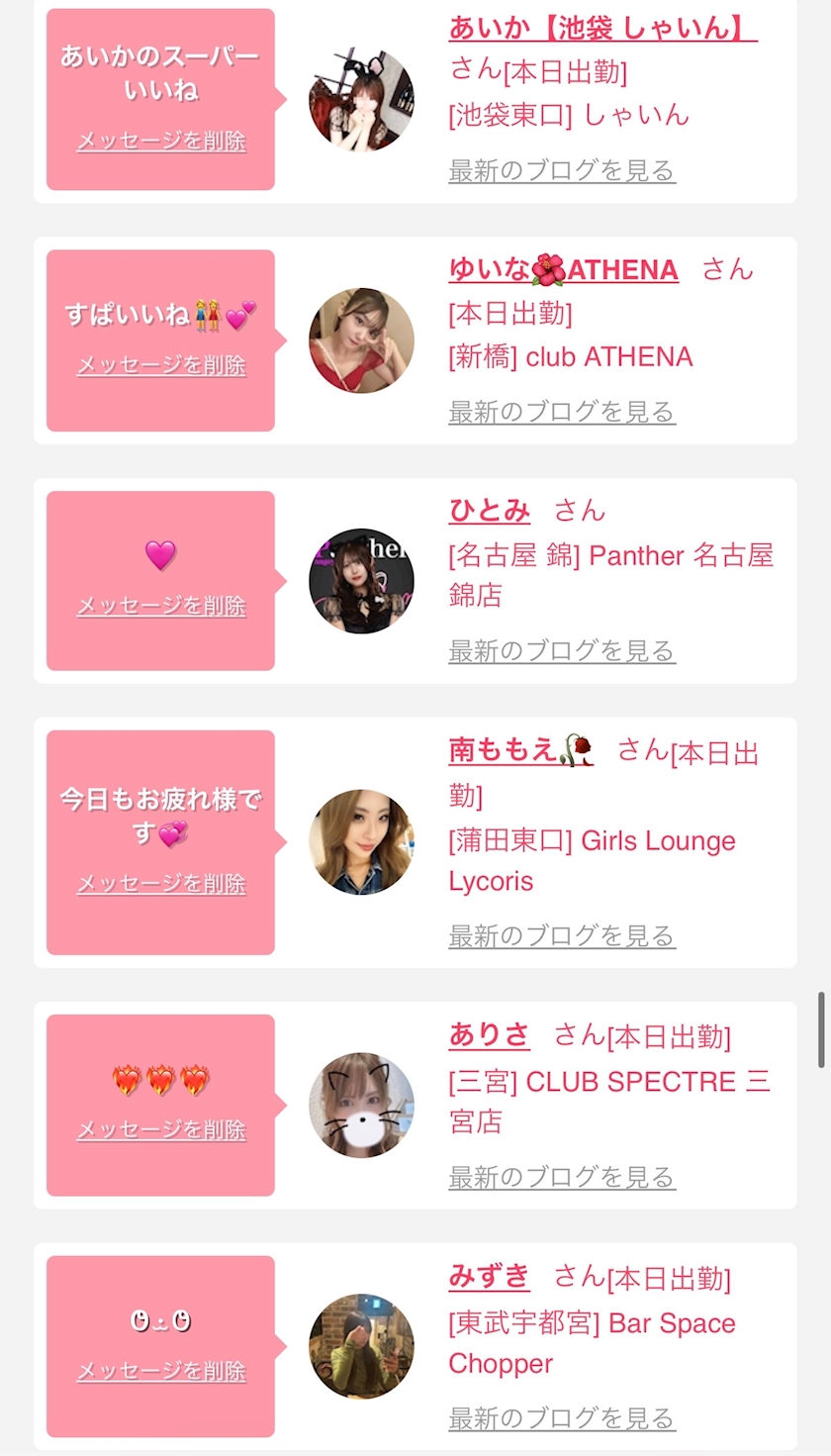
Task: Tap ありさ's cat-filter profile photo
Action: coord(361,1105)
